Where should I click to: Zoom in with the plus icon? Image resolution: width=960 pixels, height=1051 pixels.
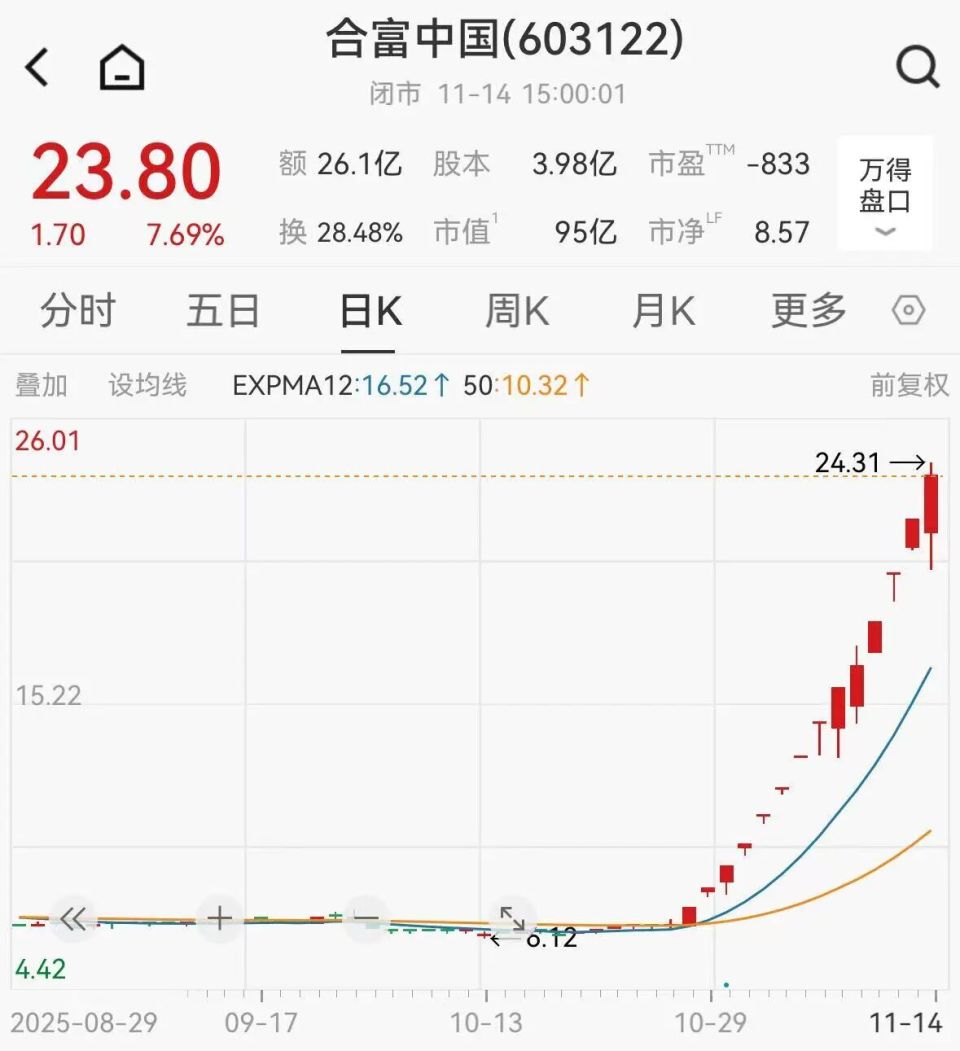219,918
